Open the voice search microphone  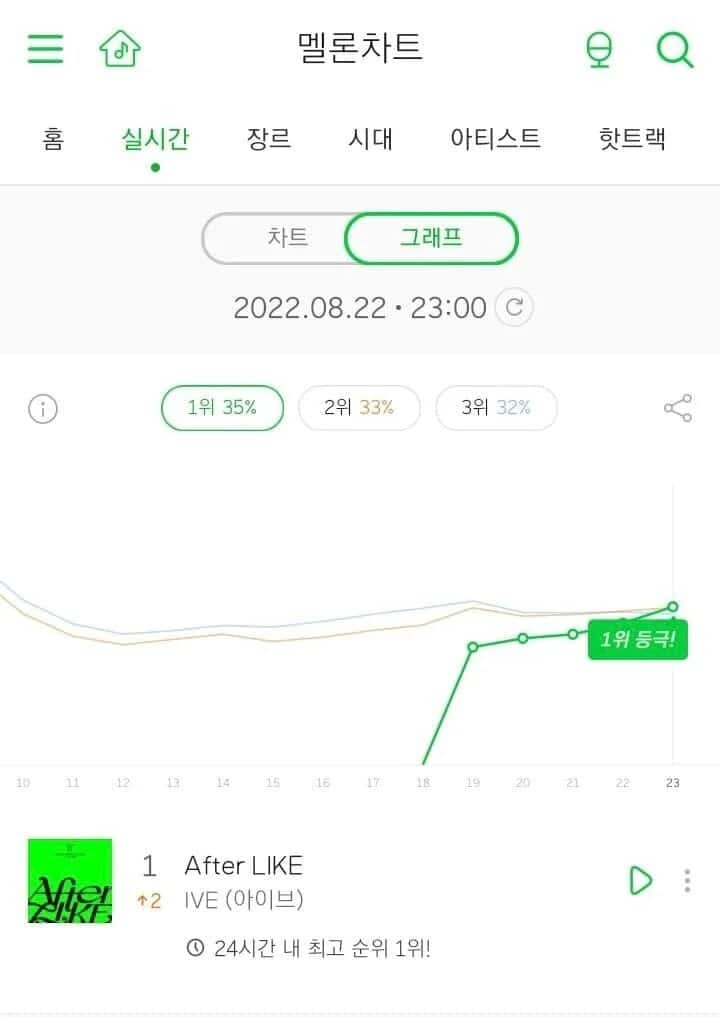coord(599,48)
